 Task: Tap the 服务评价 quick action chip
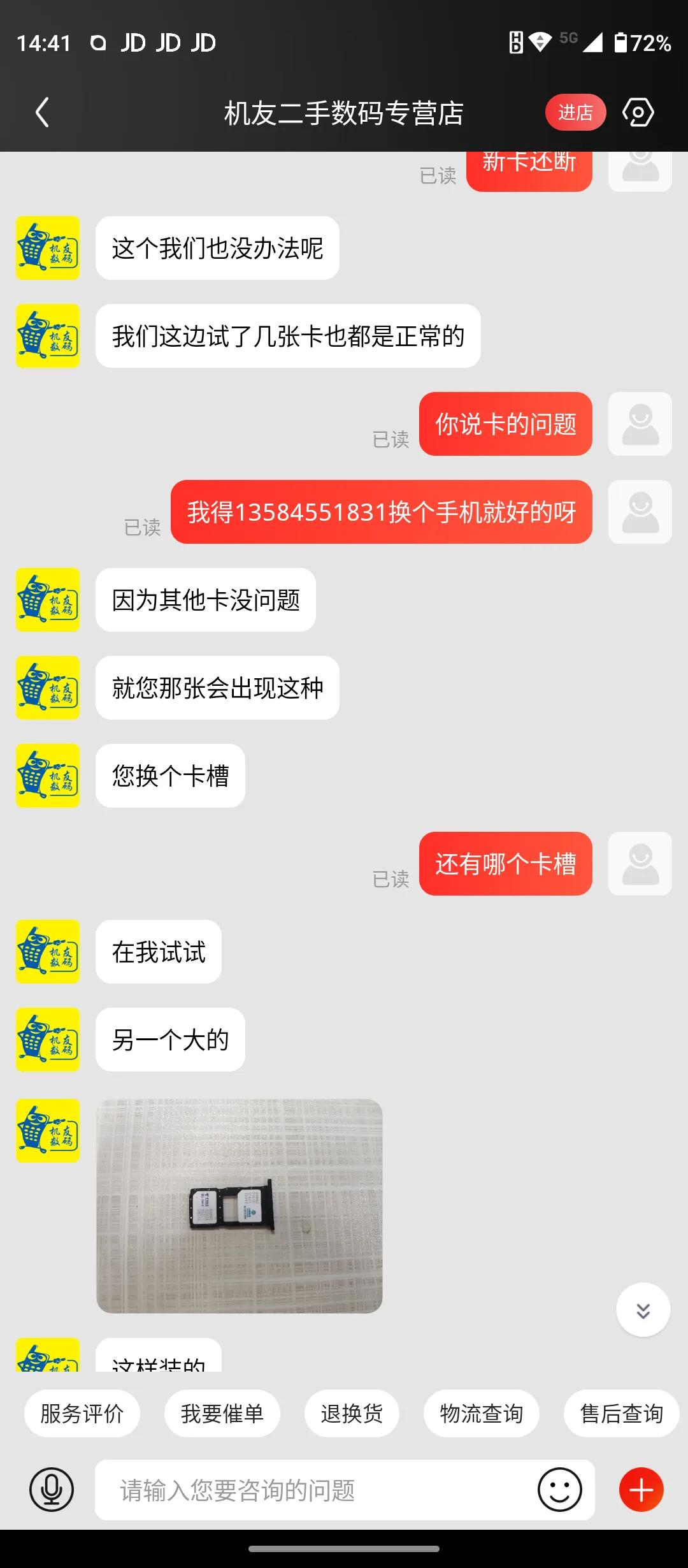[83, 1414]
